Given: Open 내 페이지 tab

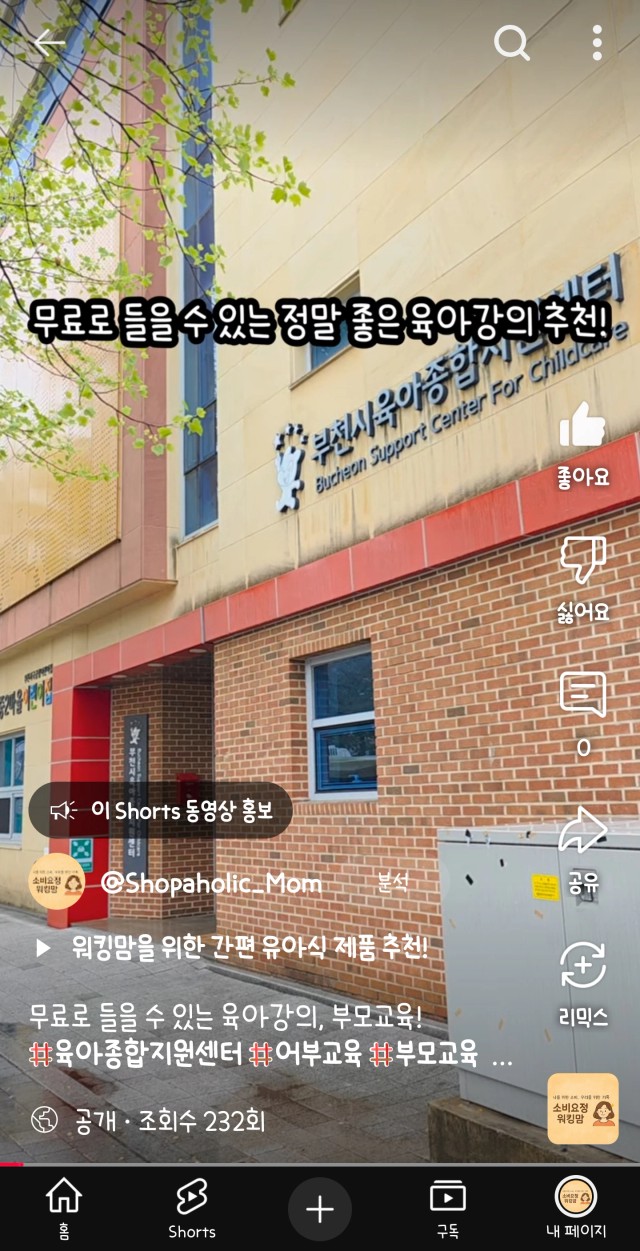Looking at the screenshot, I should [575, 1207].
